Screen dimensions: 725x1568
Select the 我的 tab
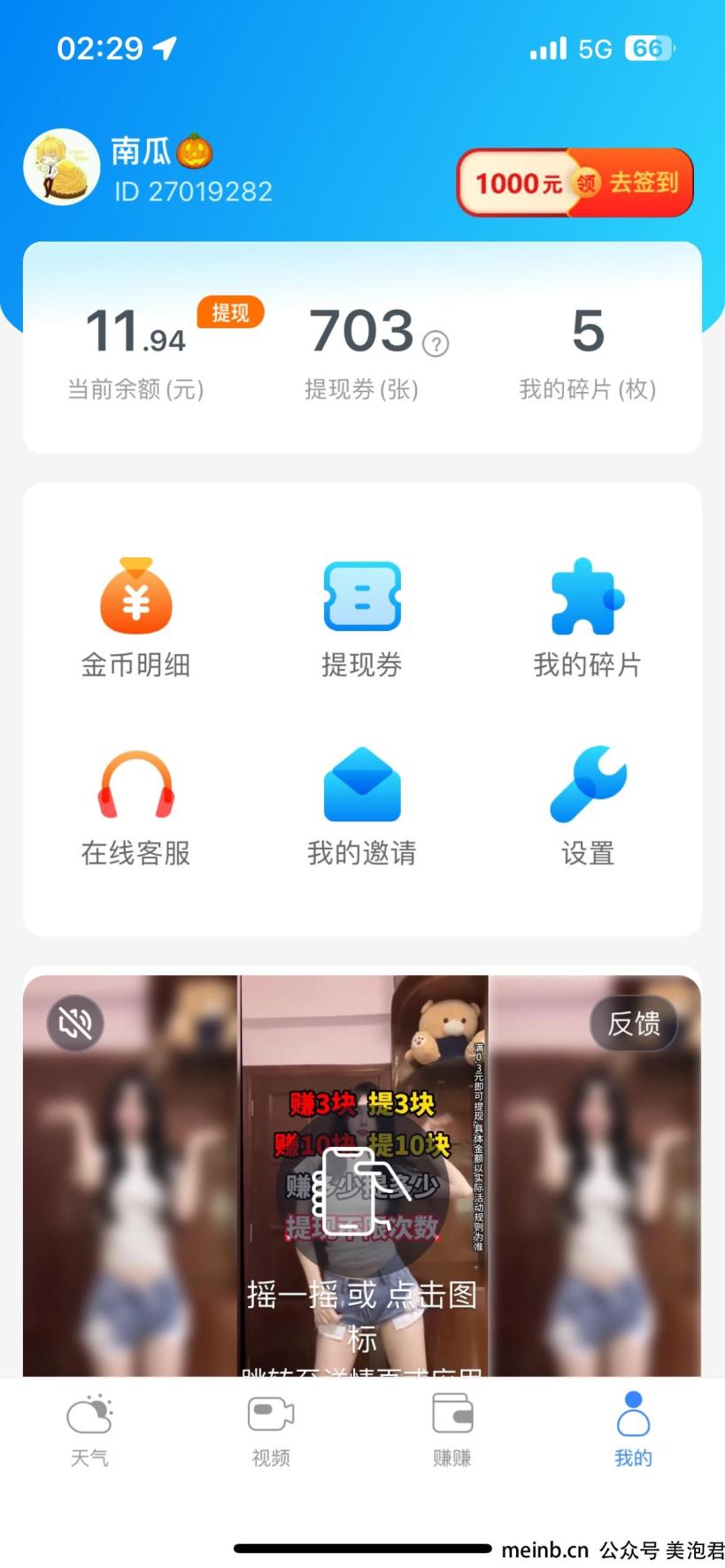[633, 1431]
